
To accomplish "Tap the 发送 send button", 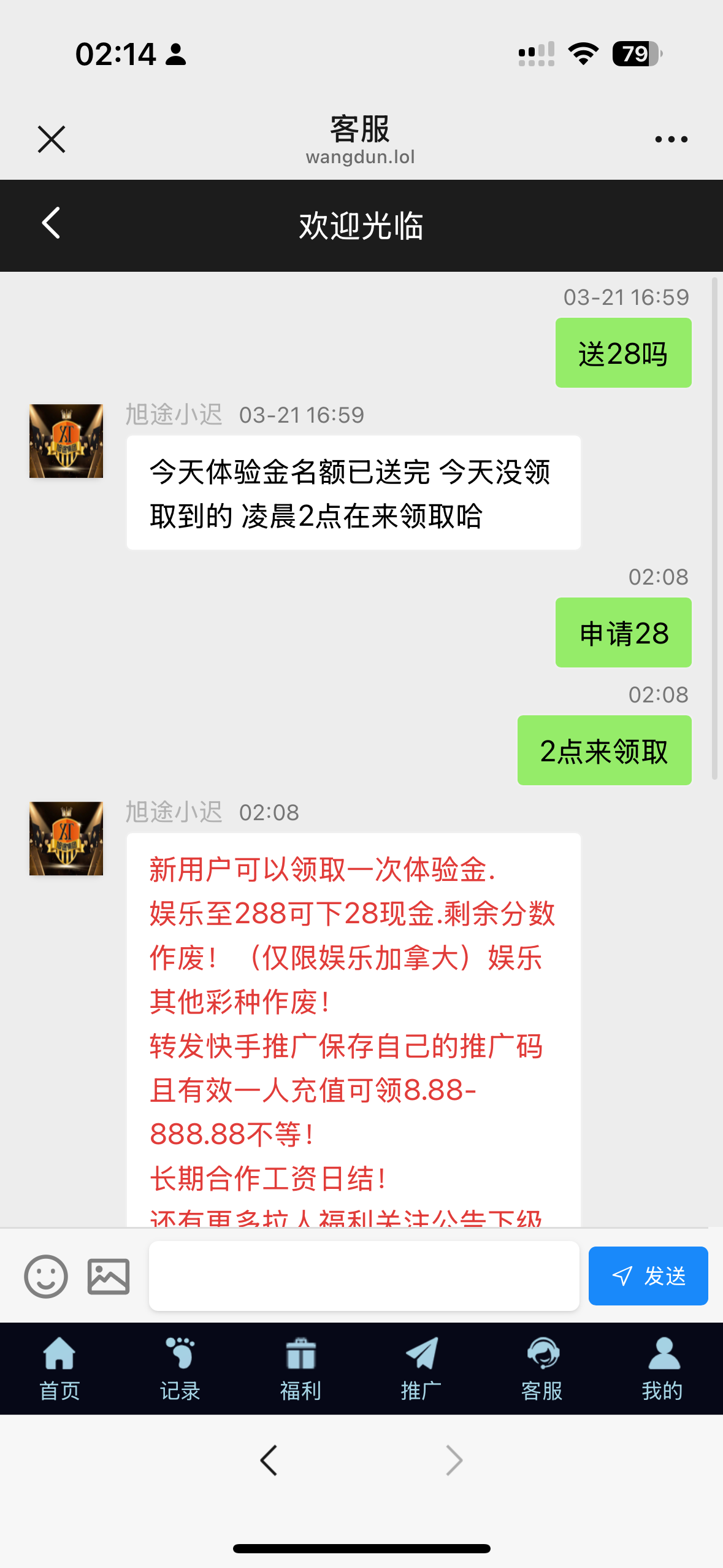I will (648, 1277).
